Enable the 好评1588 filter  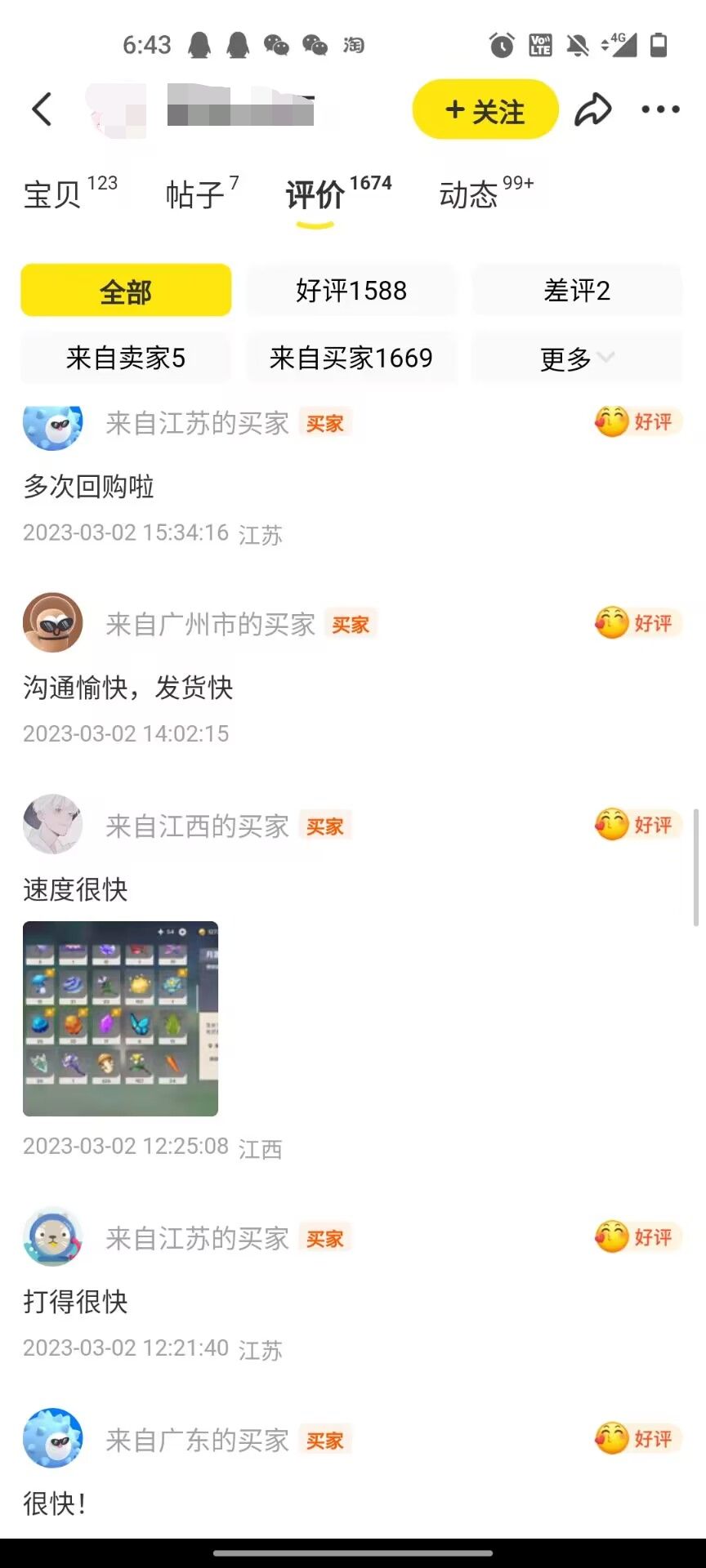click(351, 290)
